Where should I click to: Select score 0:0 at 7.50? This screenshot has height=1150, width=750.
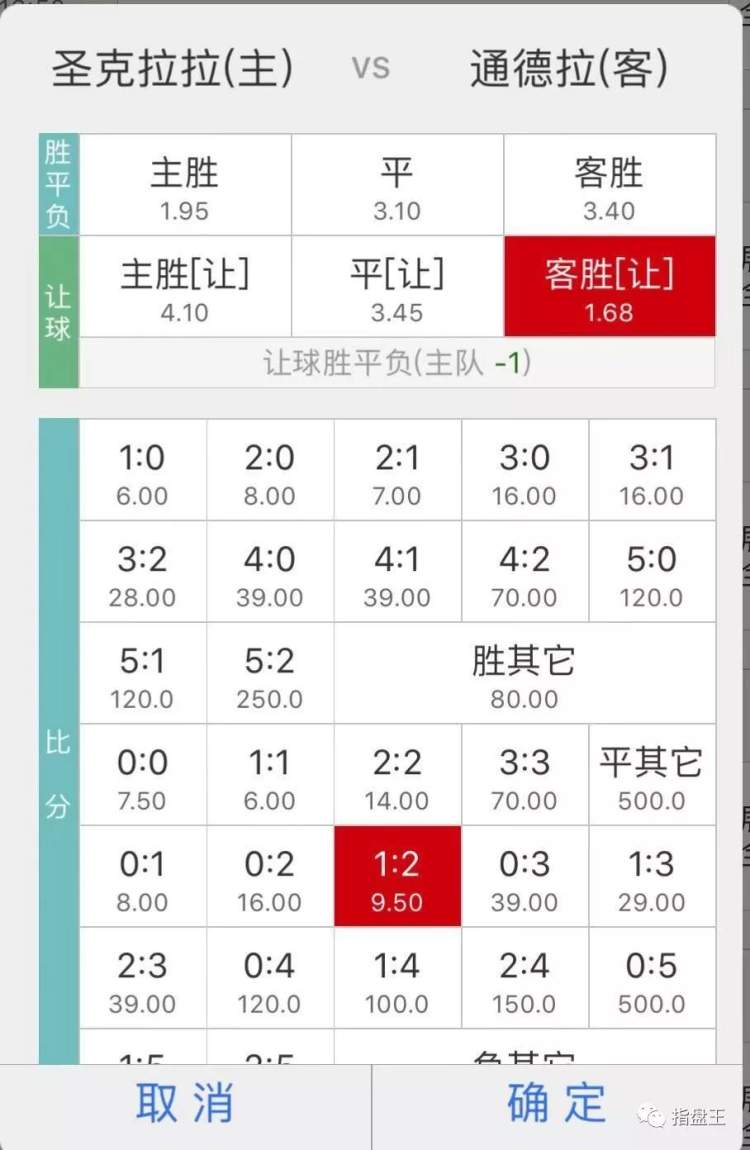[x=142, y=776]
